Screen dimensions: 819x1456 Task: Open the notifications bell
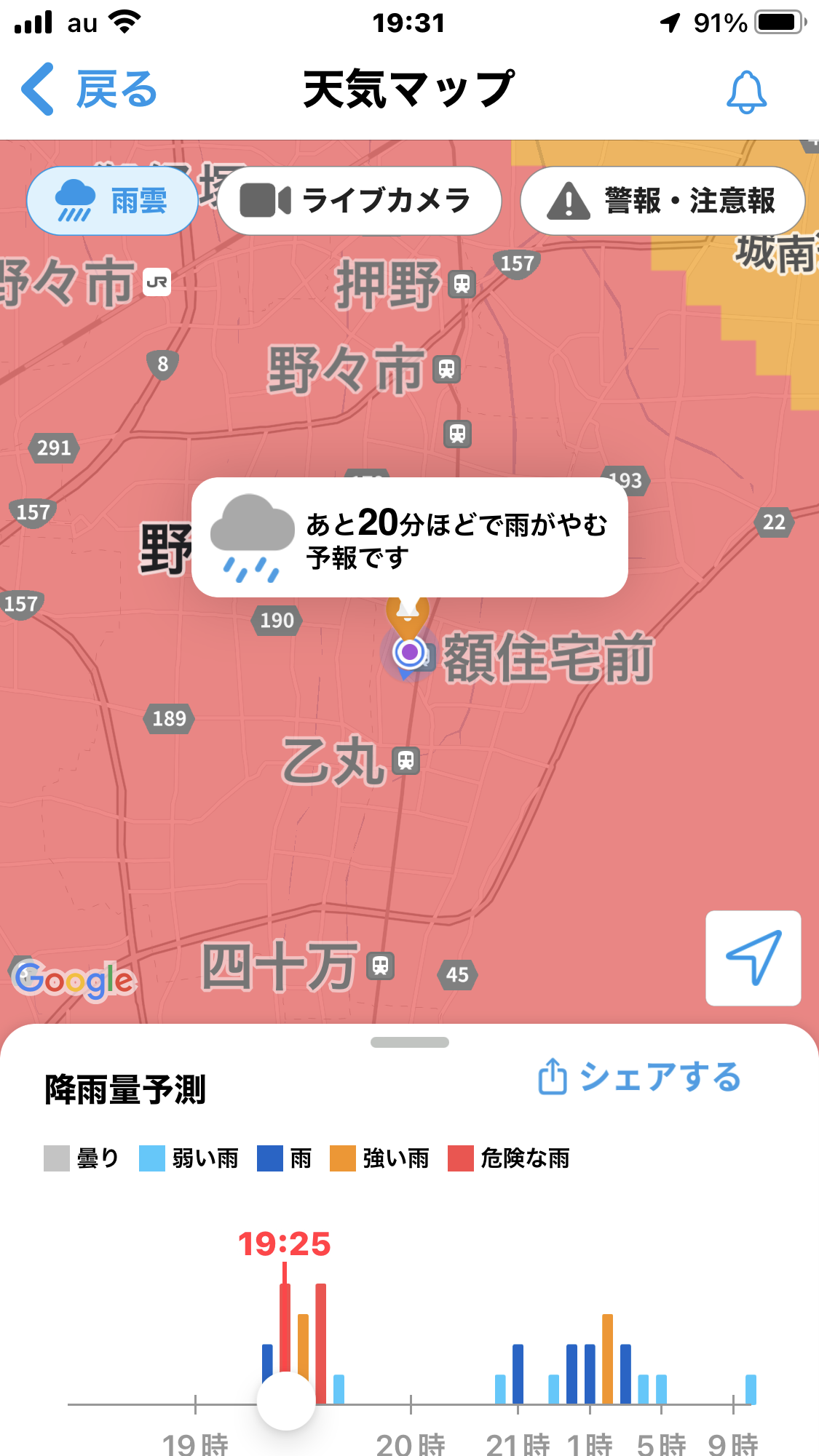746,92
